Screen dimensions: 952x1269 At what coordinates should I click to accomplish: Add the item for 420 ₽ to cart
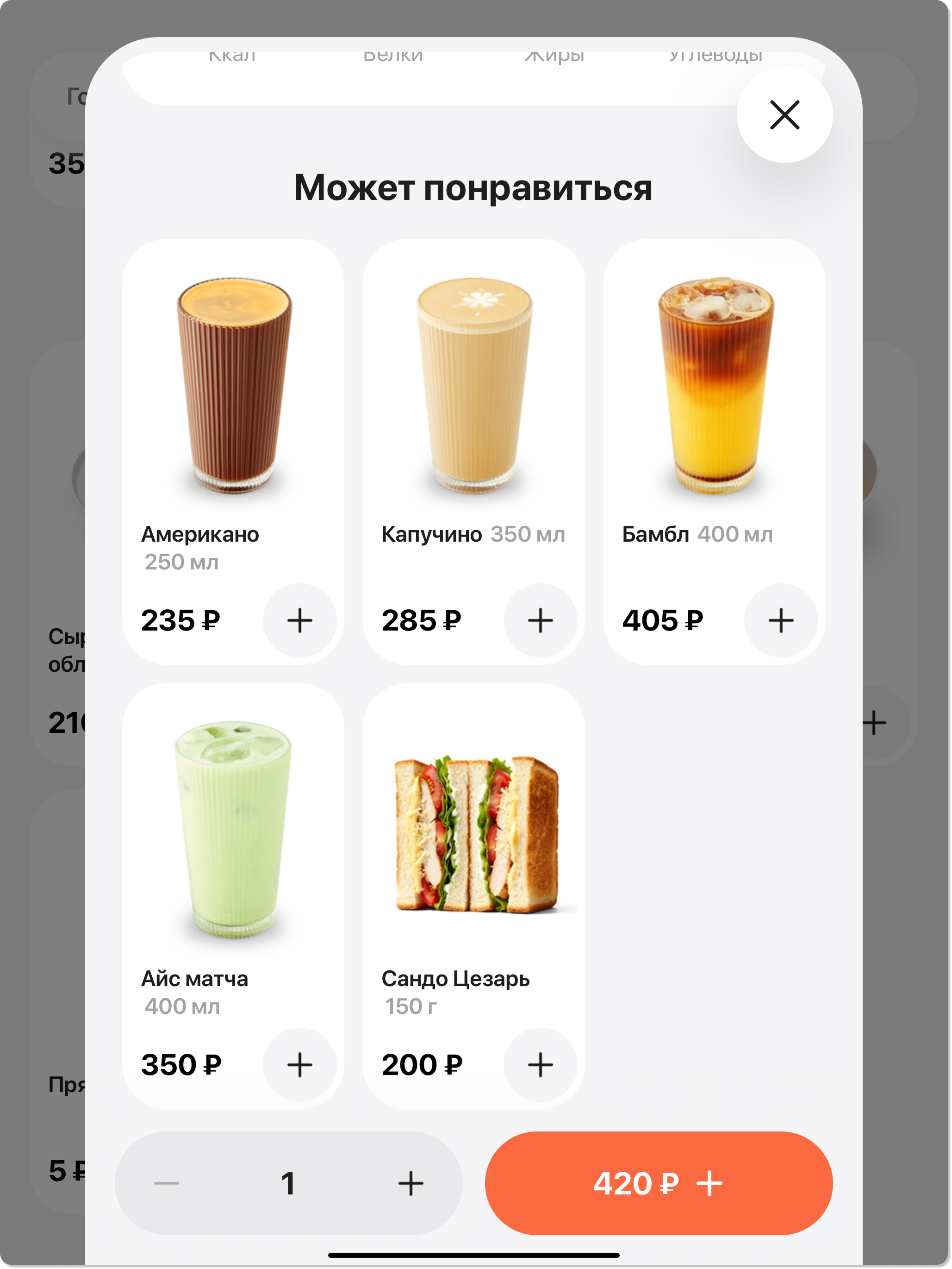(659, 1183)
